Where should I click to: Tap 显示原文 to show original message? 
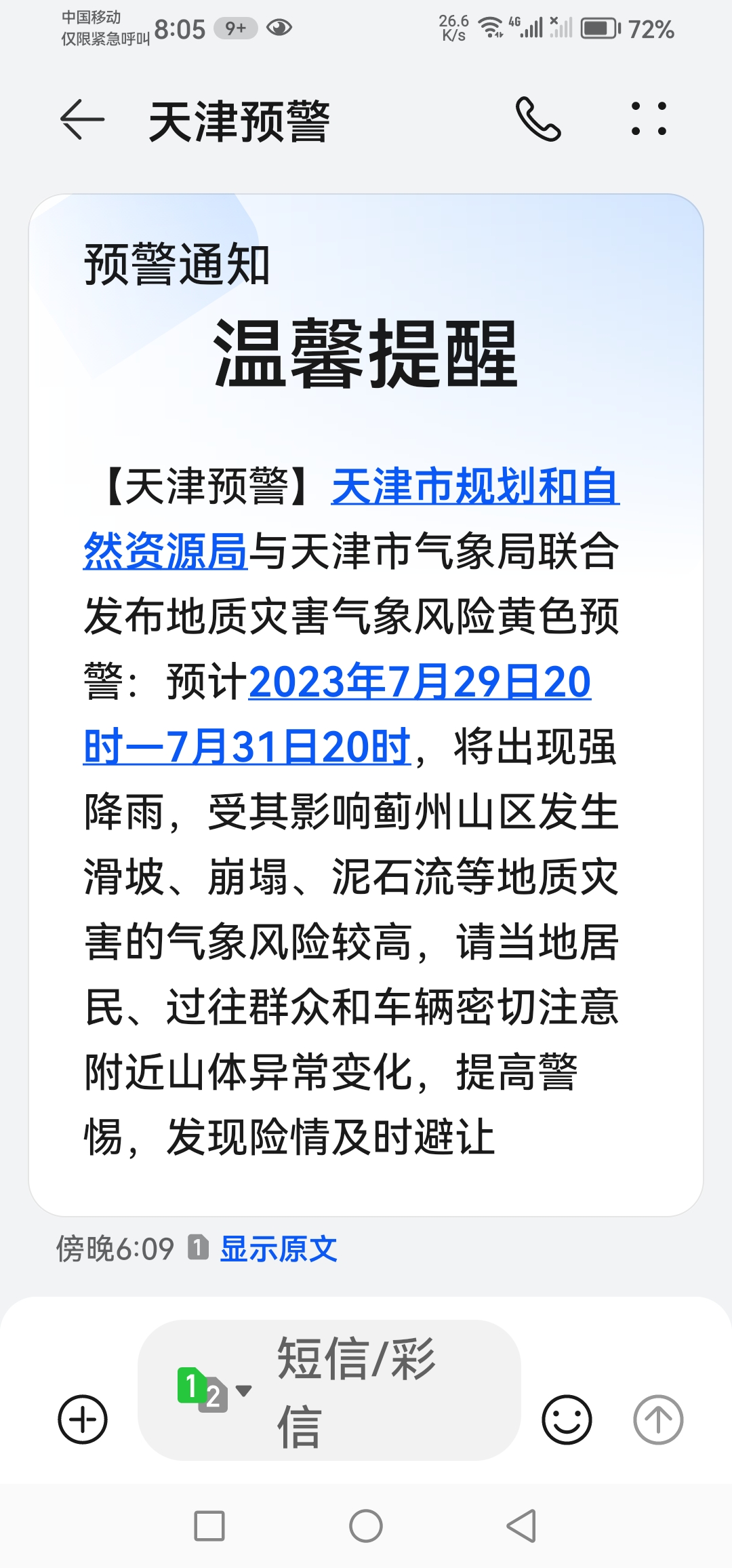[279, 1249]
